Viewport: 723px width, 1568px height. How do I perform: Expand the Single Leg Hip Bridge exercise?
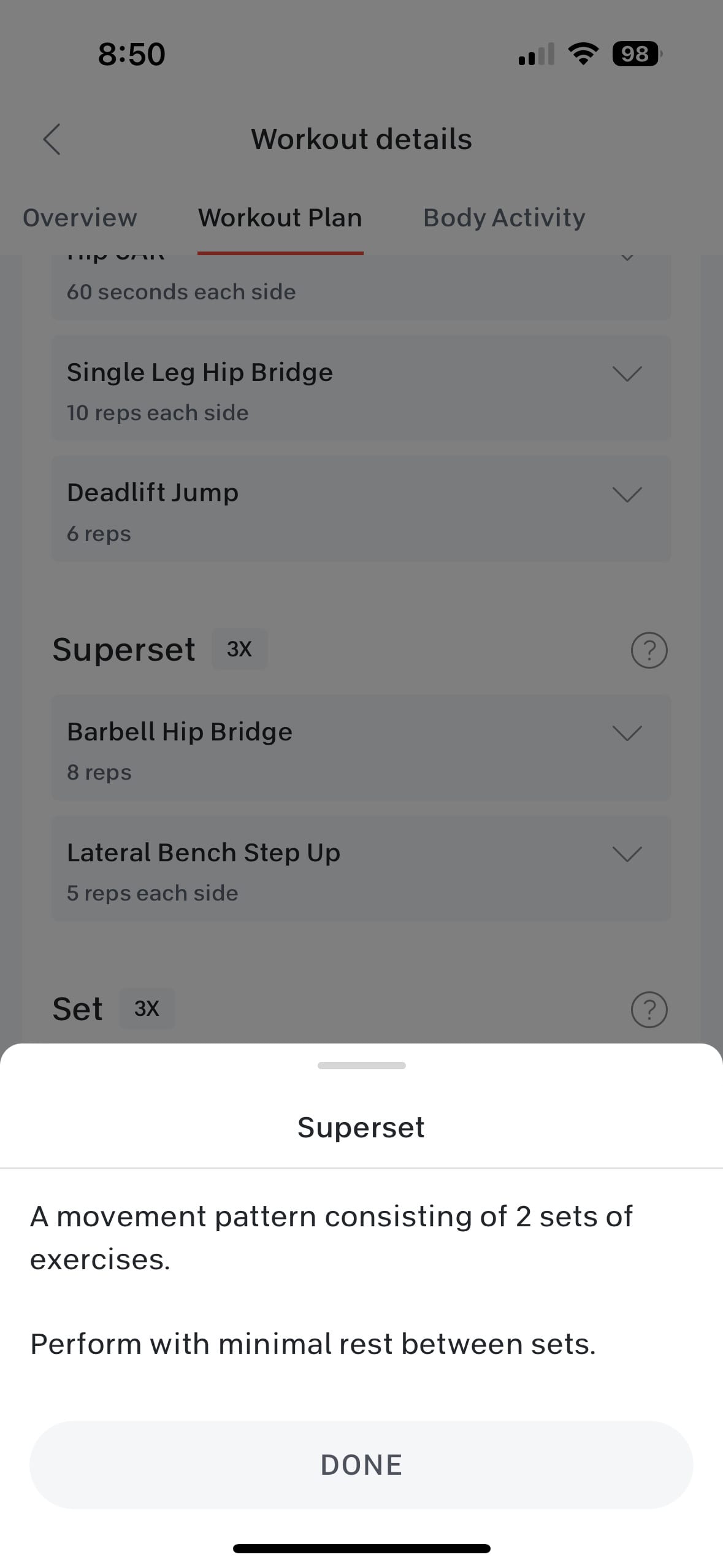click(x=627, y=374)
